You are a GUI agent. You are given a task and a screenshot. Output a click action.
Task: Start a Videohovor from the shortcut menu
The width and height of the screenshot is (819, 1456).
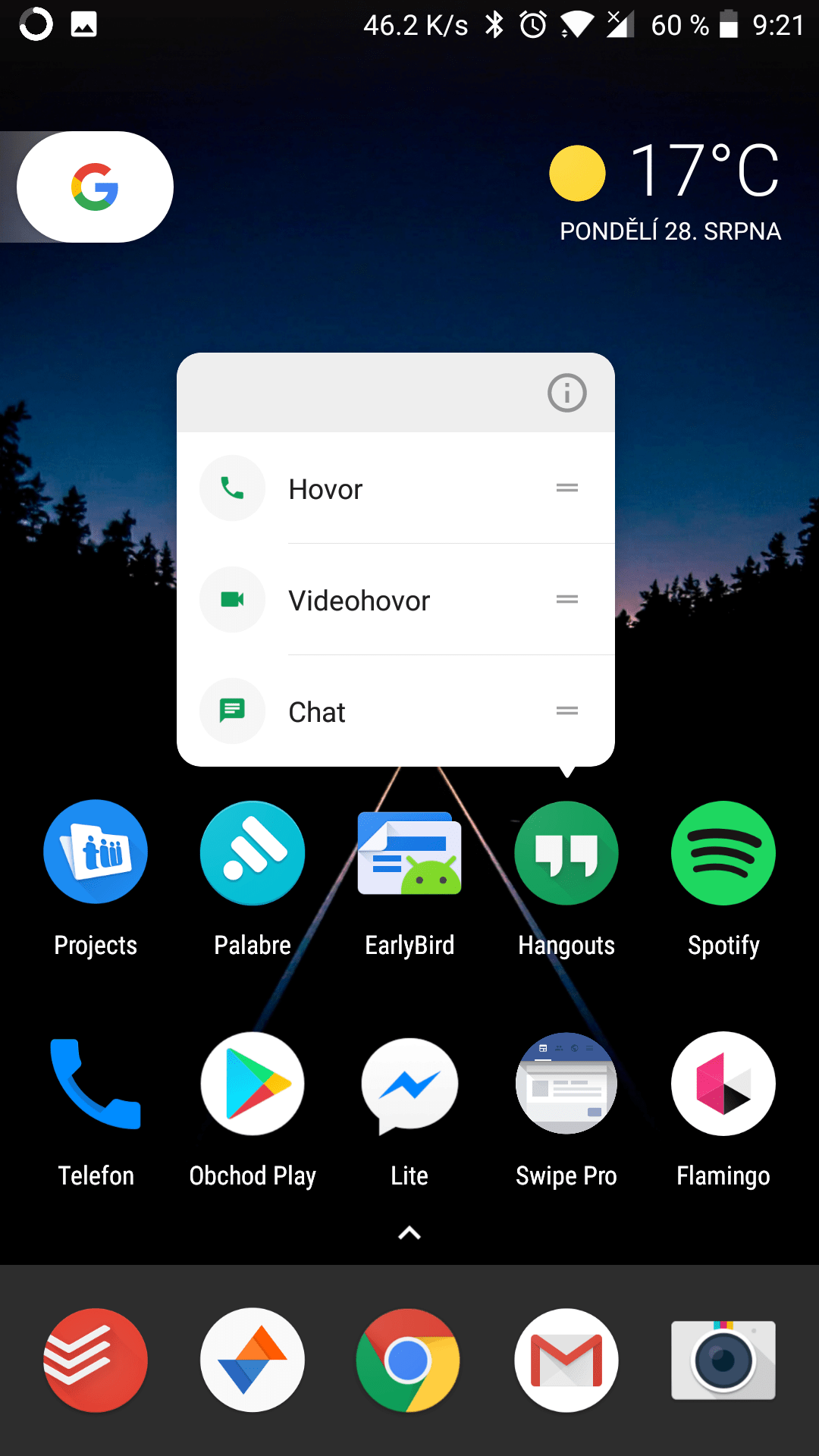(x=395, y=600)
